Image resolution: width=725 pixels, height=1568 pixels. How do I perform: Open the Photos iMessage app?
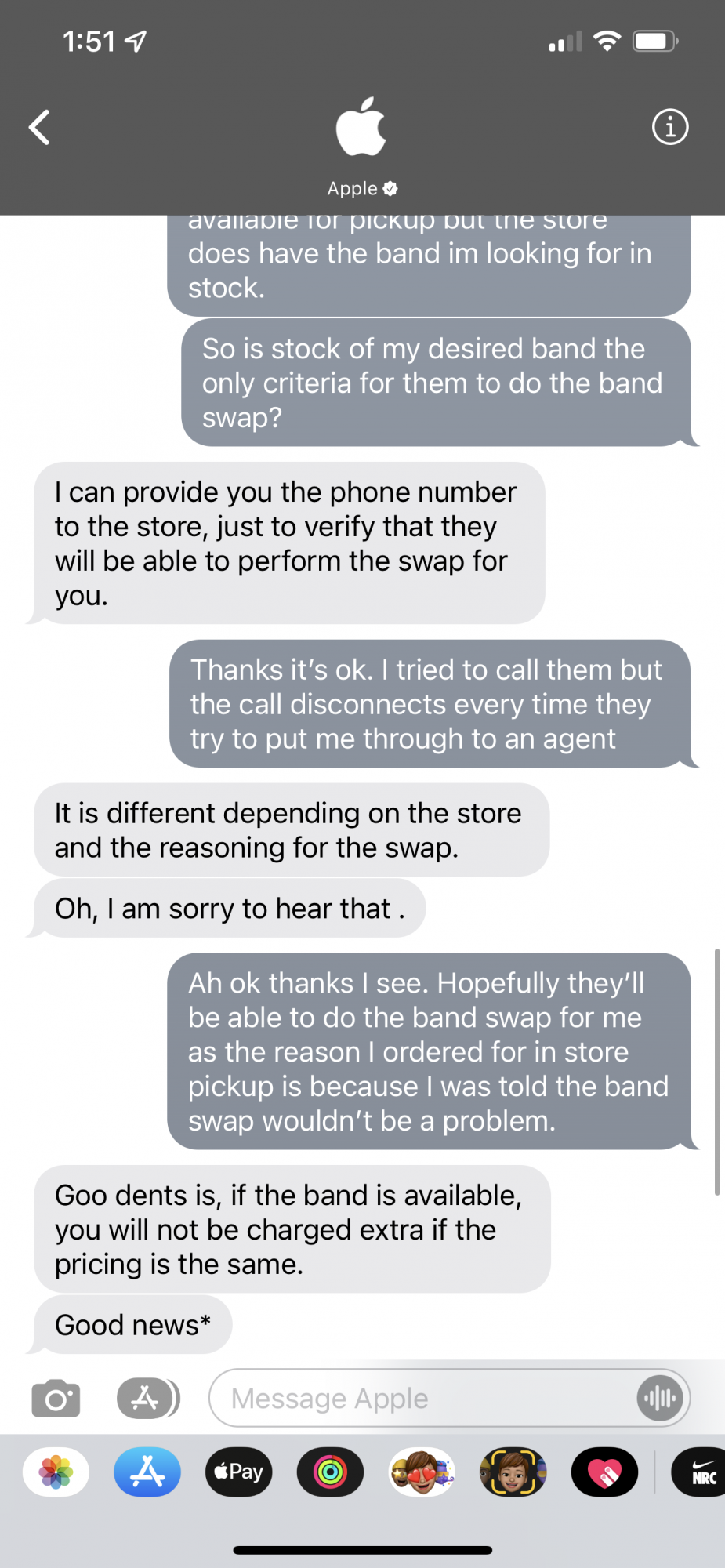(56, 1472)
